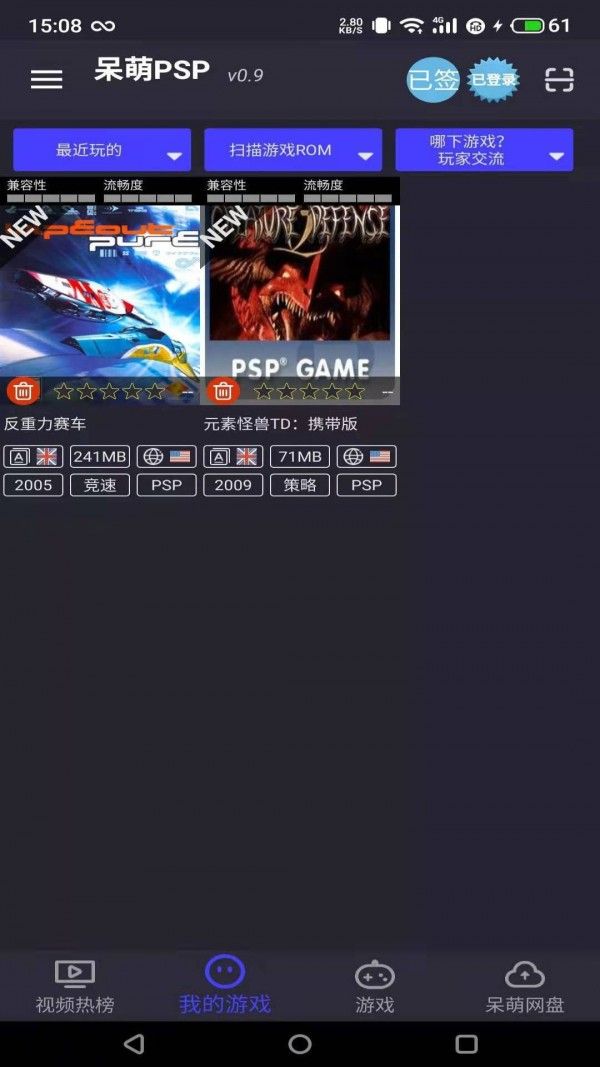Switch to the 我的游戏 tab
The width and height of the screenshot is (600, 1067).
tap(225, 987)
